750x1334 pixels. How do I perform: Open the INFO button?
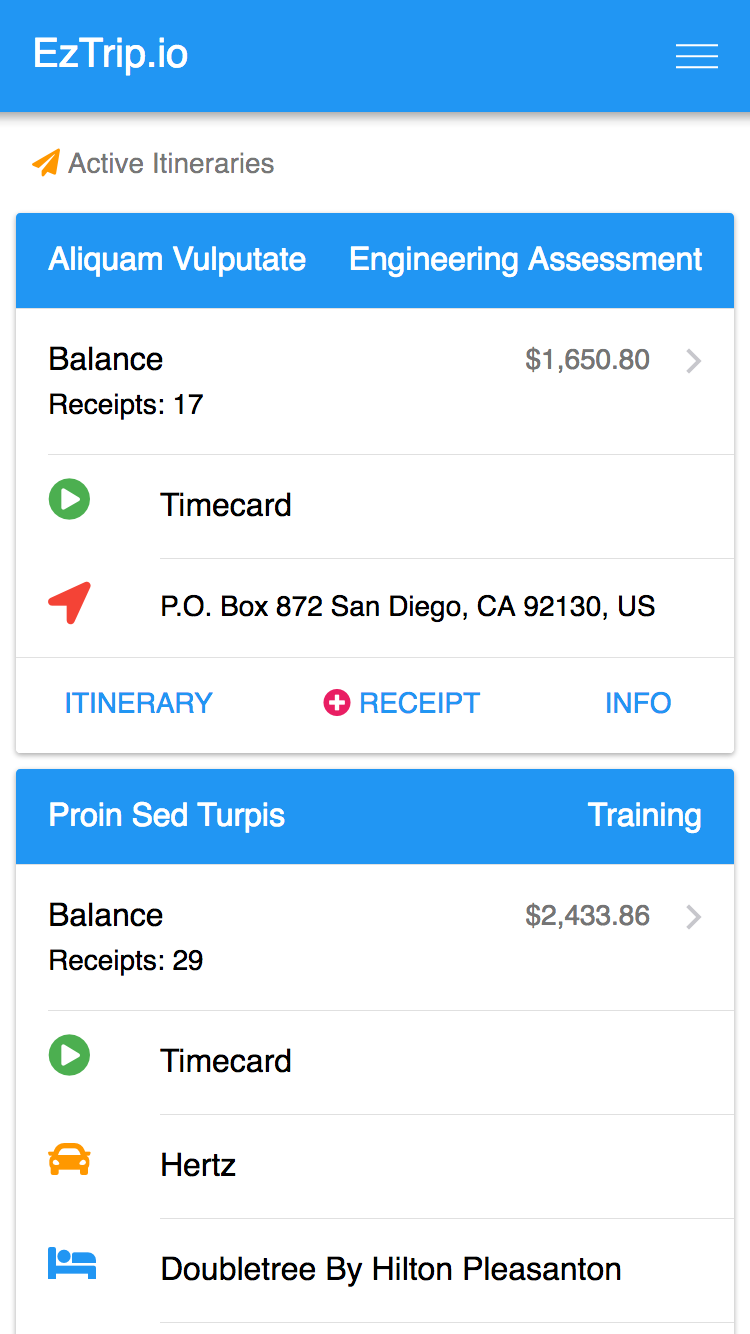[638, 703]
